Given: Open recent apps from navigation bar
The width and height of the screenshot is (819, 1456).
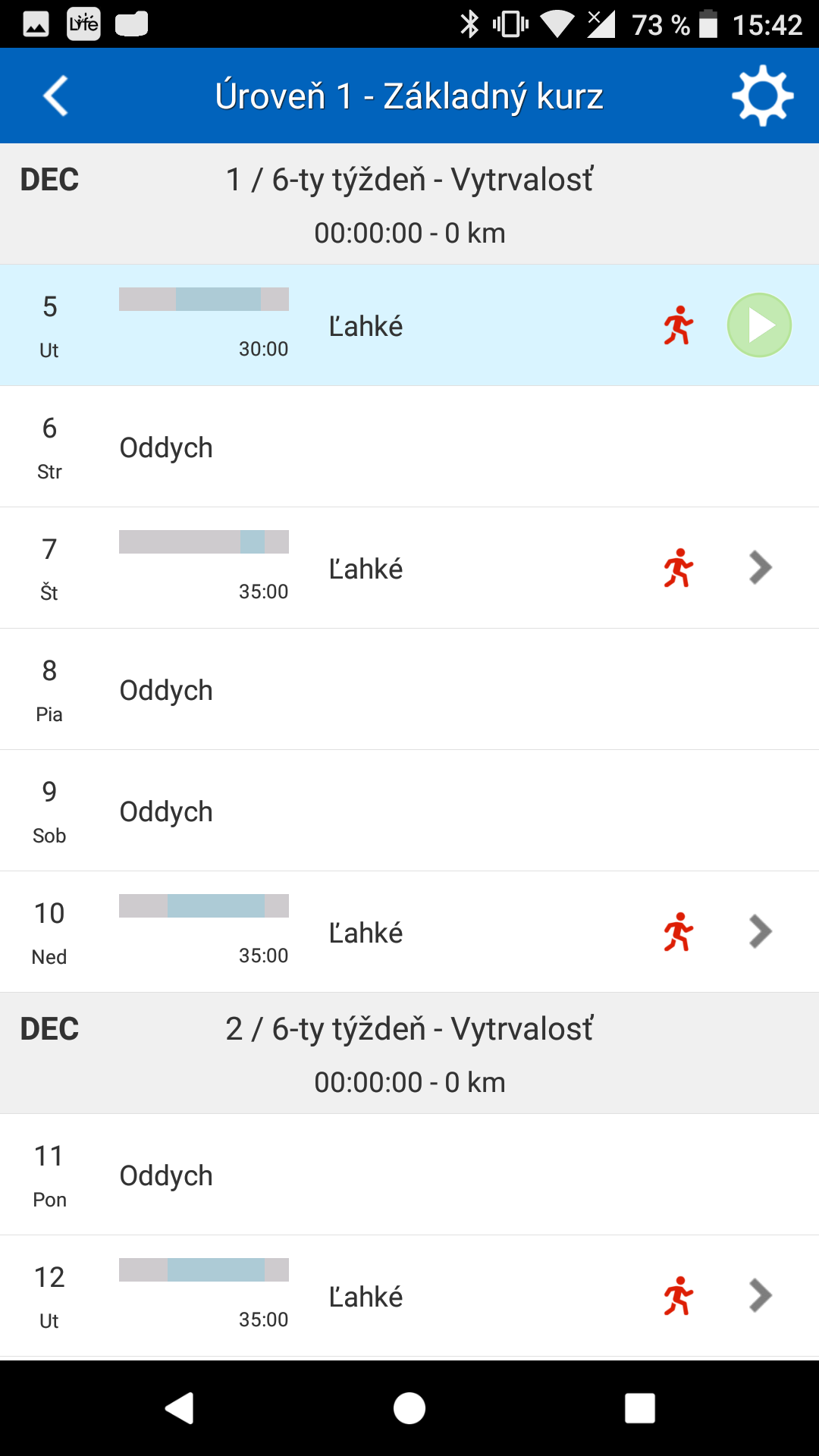Looking at the screenshot, I should (x=640, y=1408).
